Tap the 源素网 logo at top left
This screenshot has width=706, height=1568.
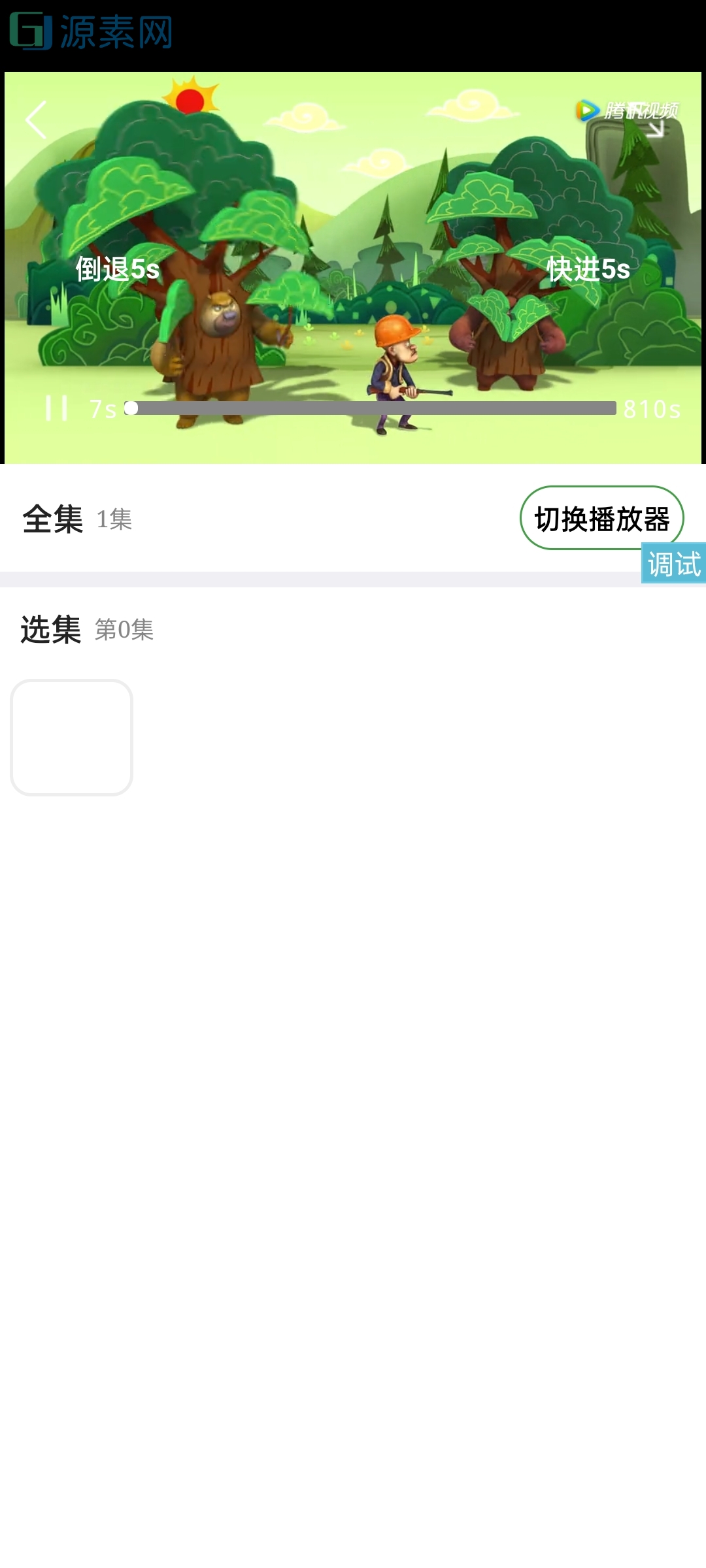(88, 29)
